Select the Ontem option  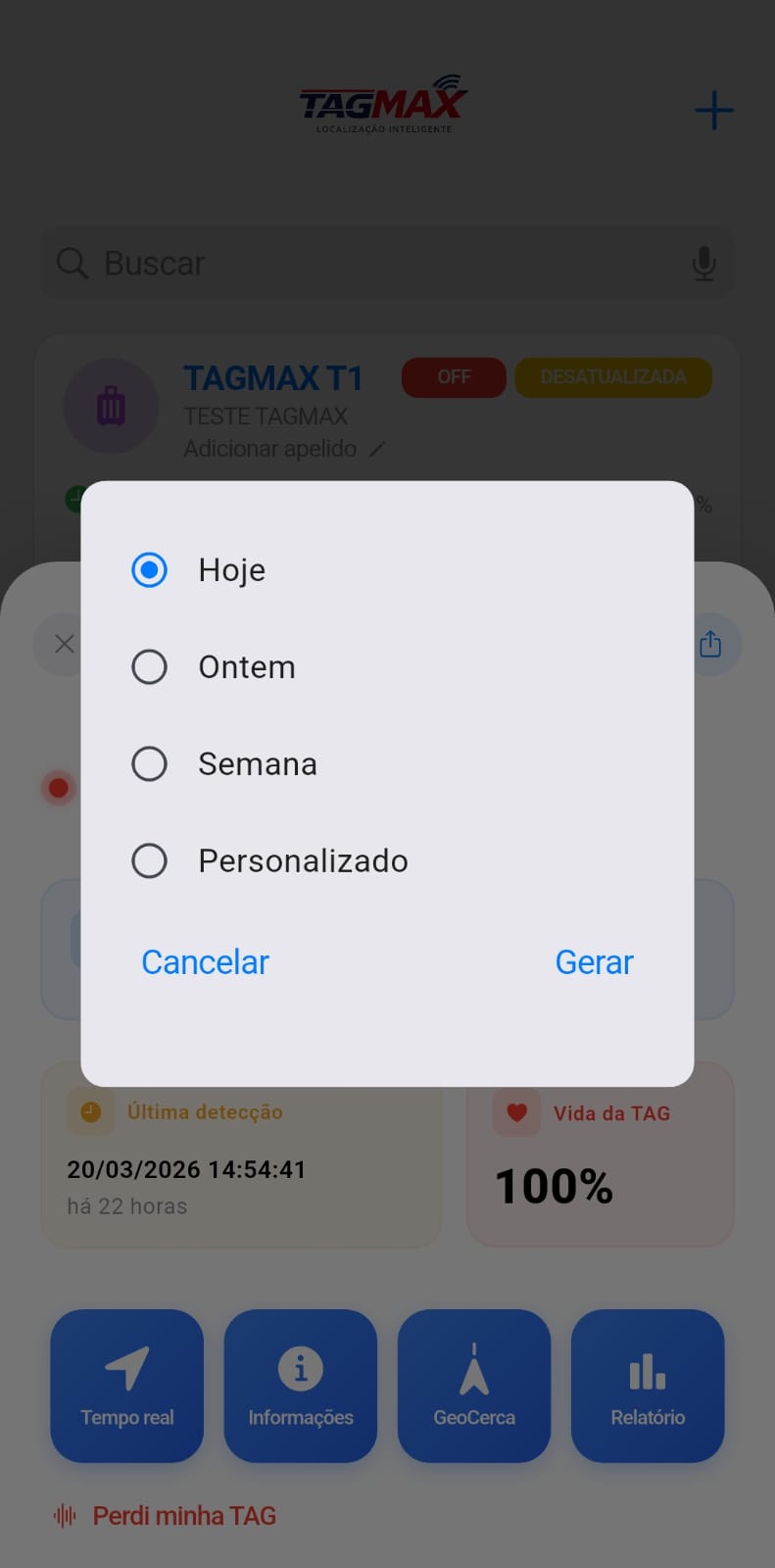(x=149, y=665)
